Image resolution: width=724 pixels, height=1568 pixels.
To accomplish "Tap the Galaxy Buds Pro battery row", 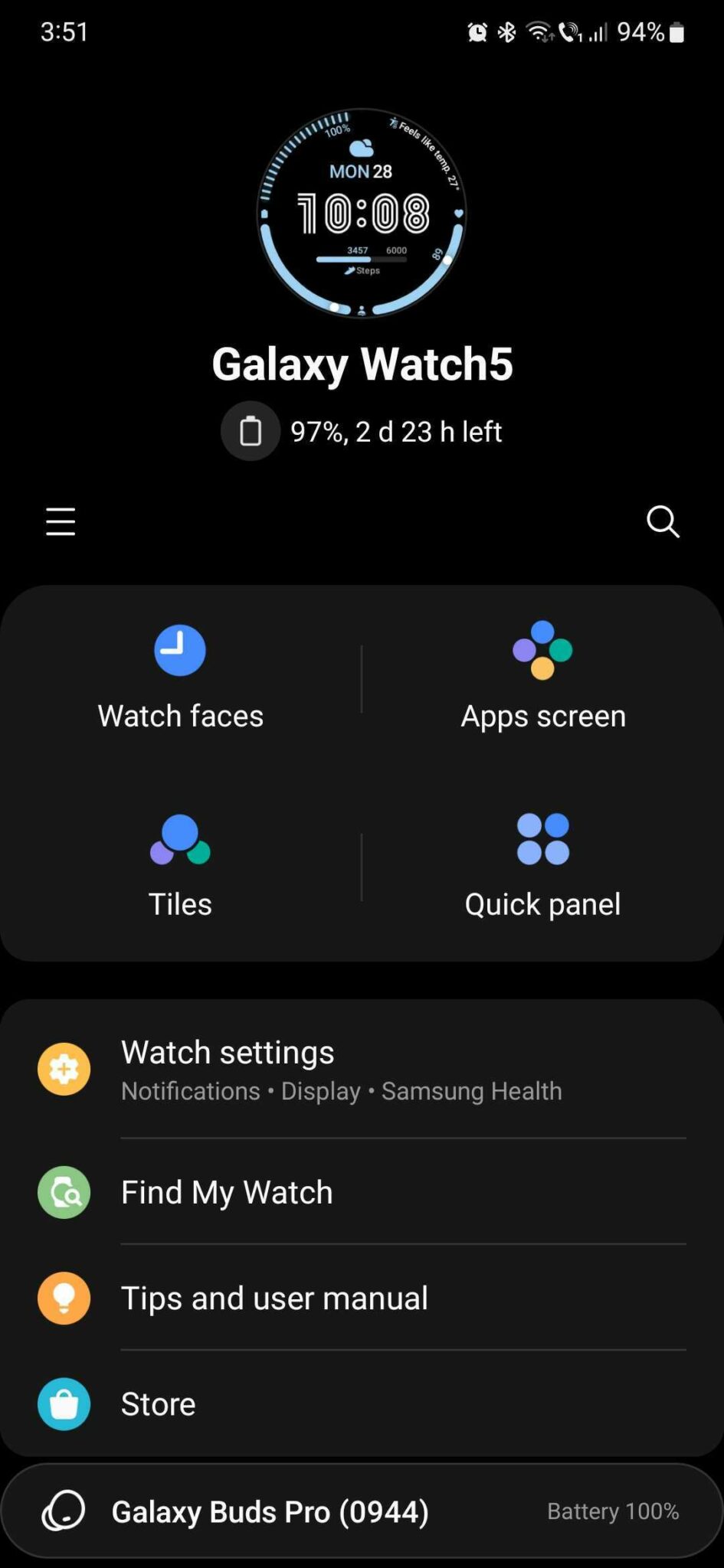I will (362, 1511).
